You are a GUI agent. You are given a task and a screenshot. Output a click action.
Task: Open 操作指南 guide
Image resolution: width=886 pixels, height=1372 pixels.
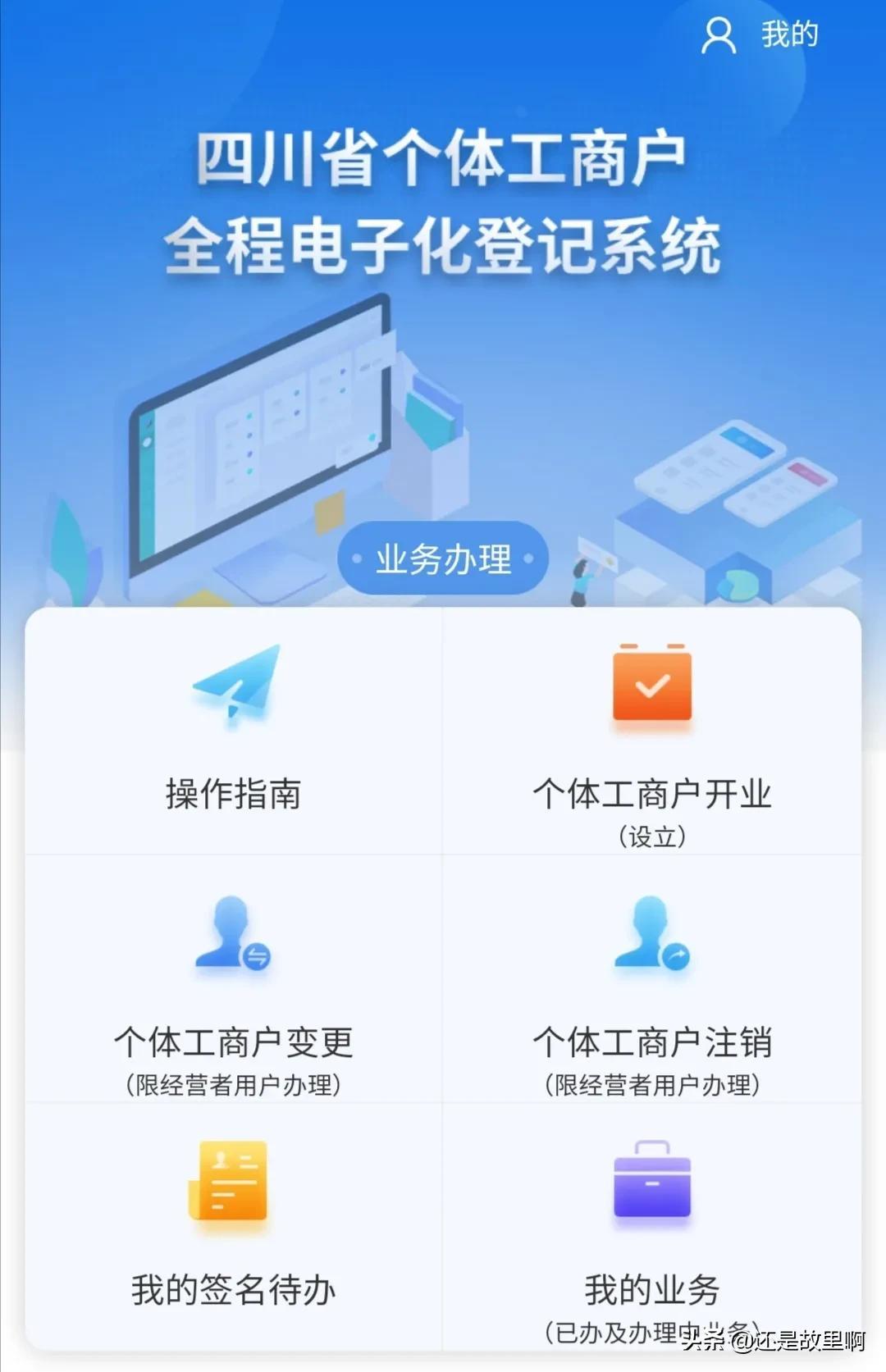pyautogui.click(x=233, y=730)
